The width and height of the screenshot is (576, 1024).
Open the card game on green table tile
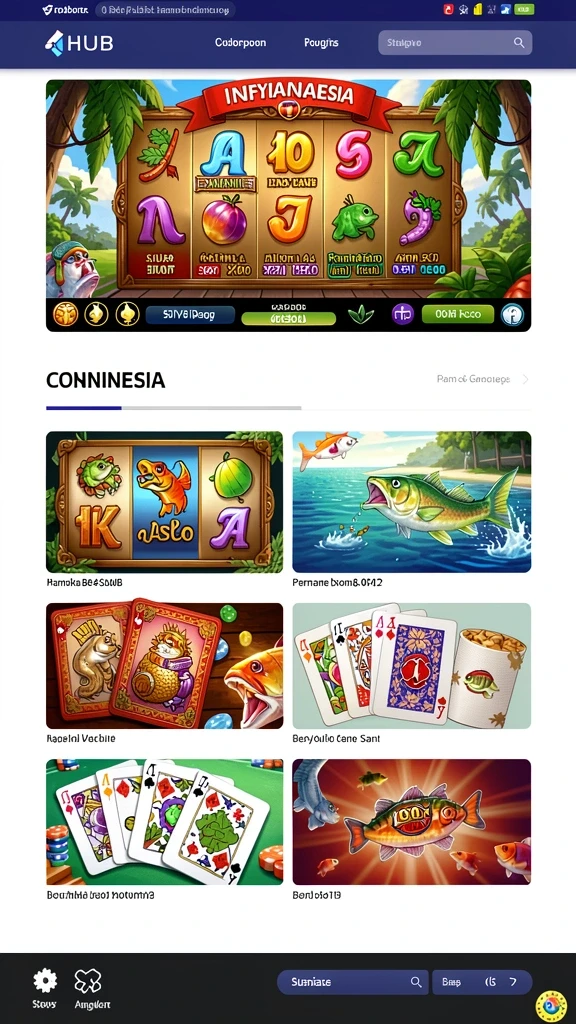(165, 822)
